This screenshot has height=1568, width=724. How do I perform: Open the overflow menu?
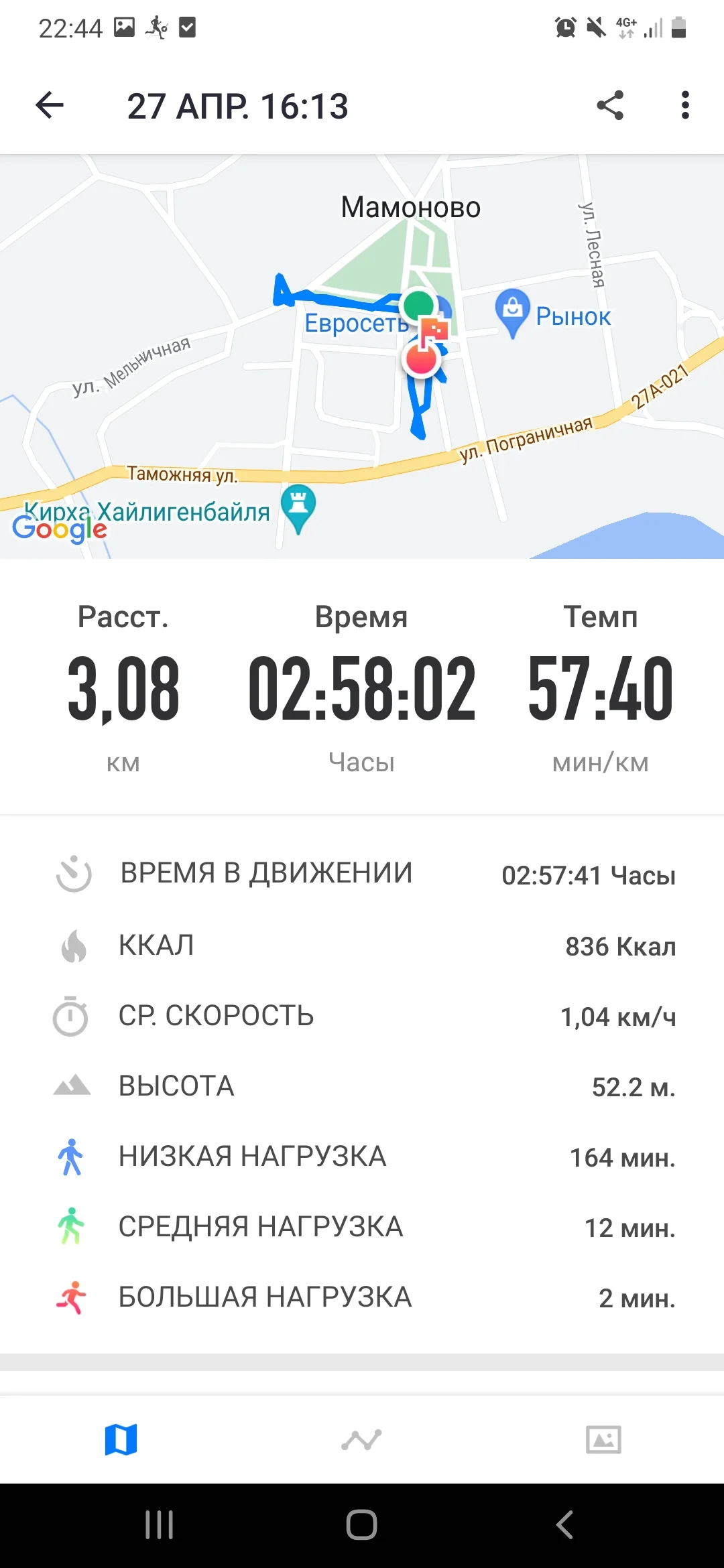(684, 105)
